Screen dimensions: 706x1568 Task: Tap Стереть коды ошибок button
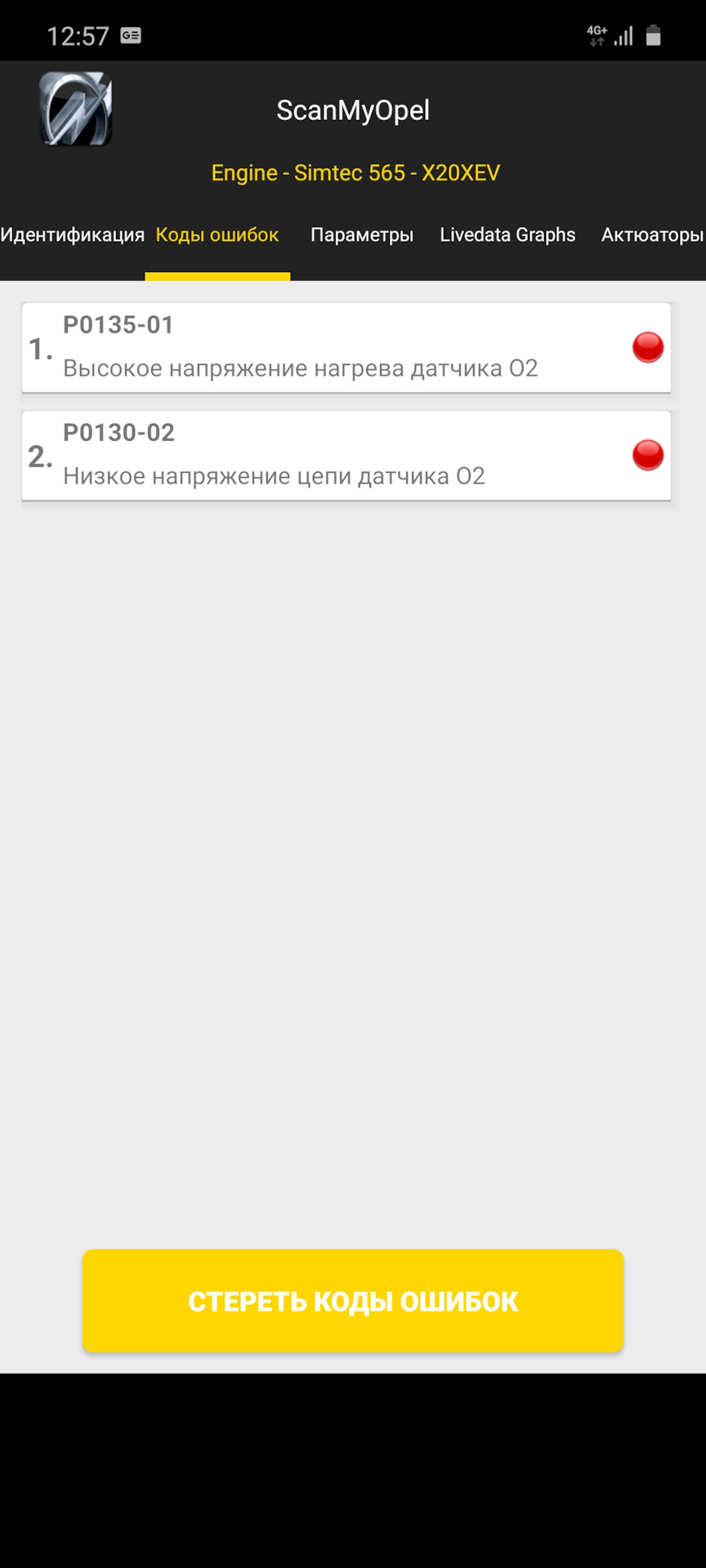[x=353, y=1301]
